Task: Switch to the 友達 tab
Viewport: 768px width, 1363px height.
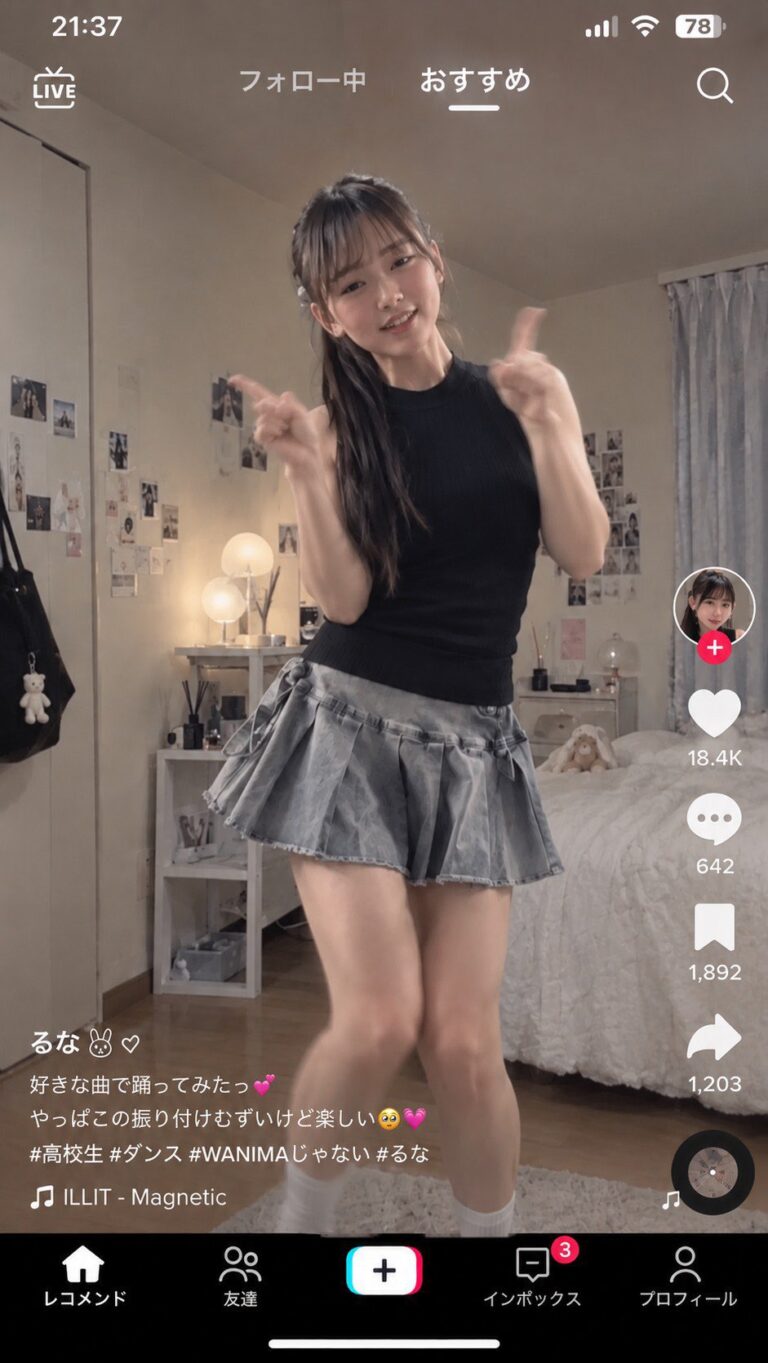Action: click(x=240, y=1277)
